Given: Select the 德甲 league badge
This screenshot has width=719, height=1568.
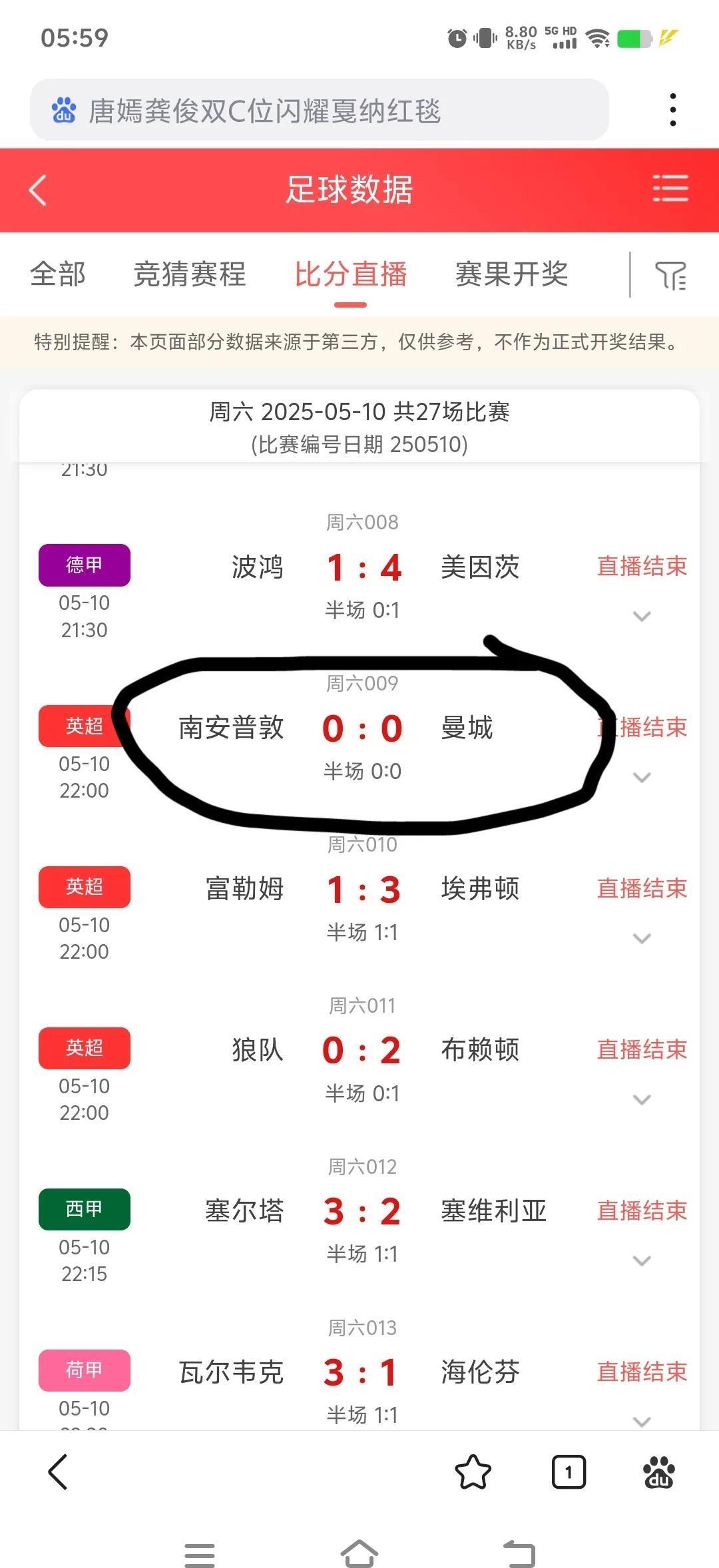Looking at the screenshot, I should tap(84, 565).
